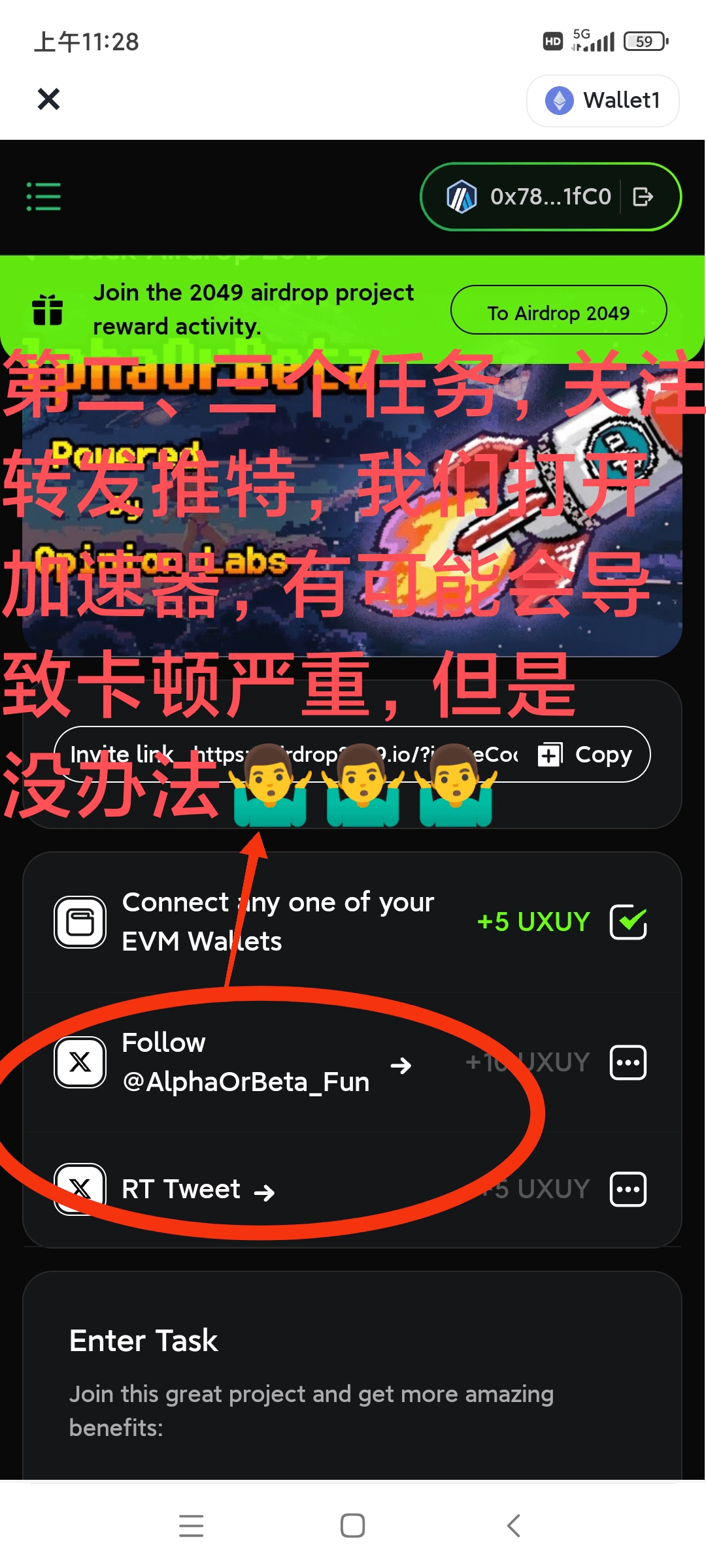Go to the system home screen
Screen dimensions: 706x1568
[x=353, y=1526]
